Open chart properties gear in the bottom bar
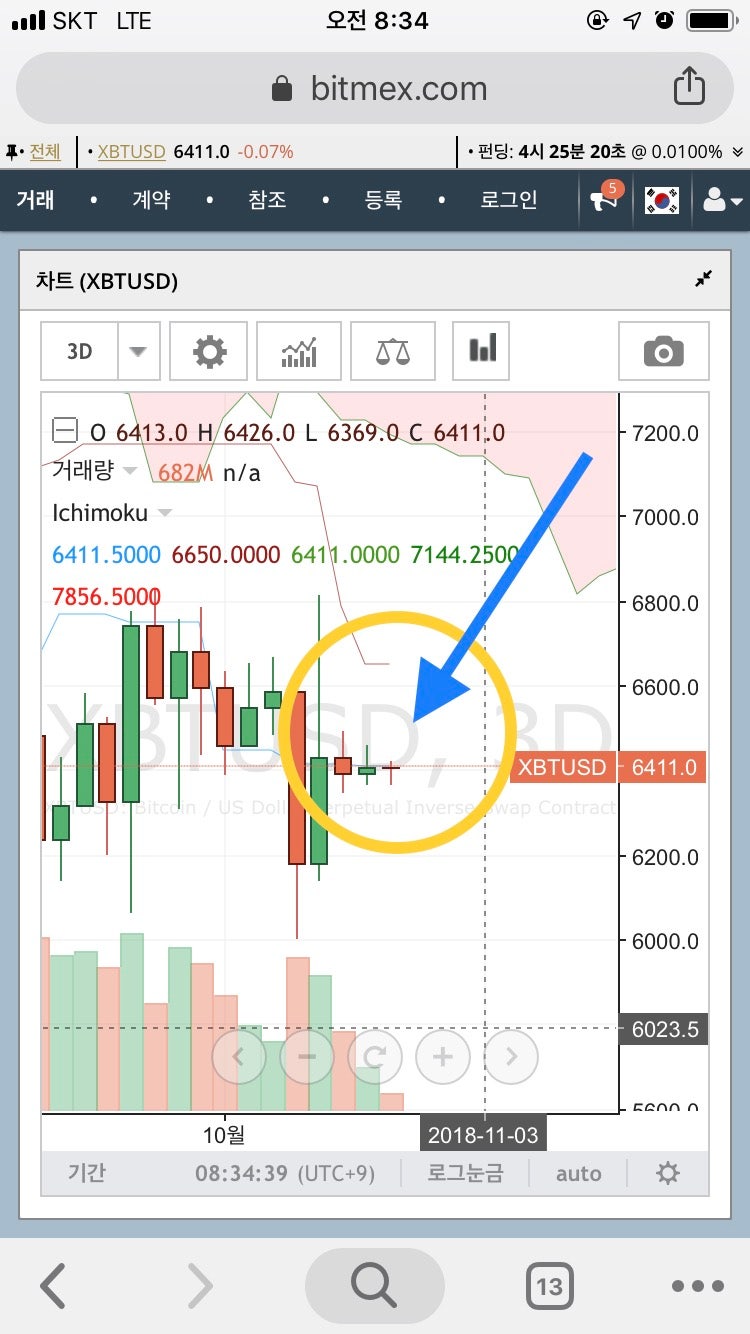The image size is (750, 1334). pos(666,1172)
